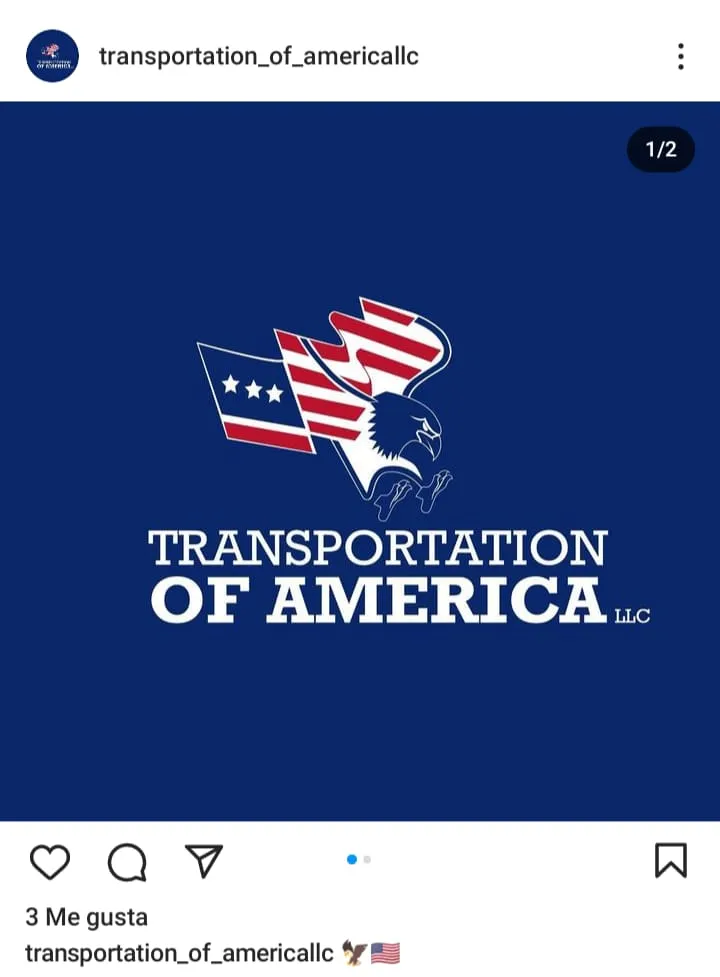Select the second carousel indicator dot

click(x=369, y=859)
